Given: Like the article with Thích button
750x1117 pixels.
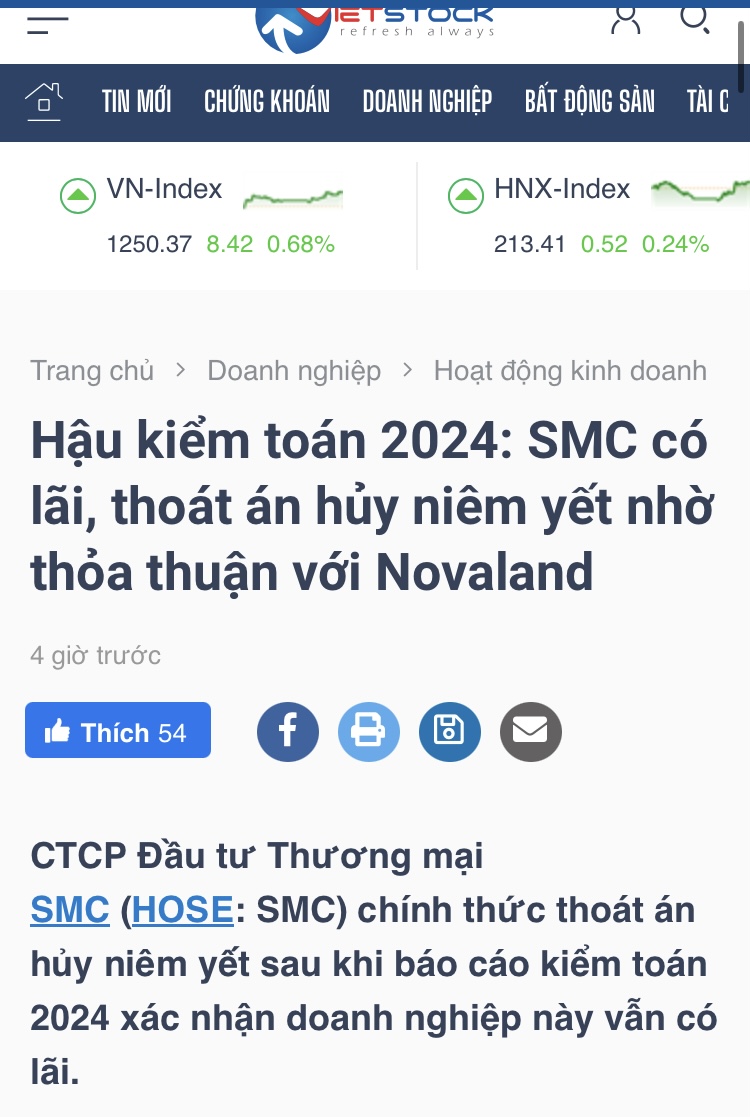Looking at the screenshot, I should coord(118,731).
